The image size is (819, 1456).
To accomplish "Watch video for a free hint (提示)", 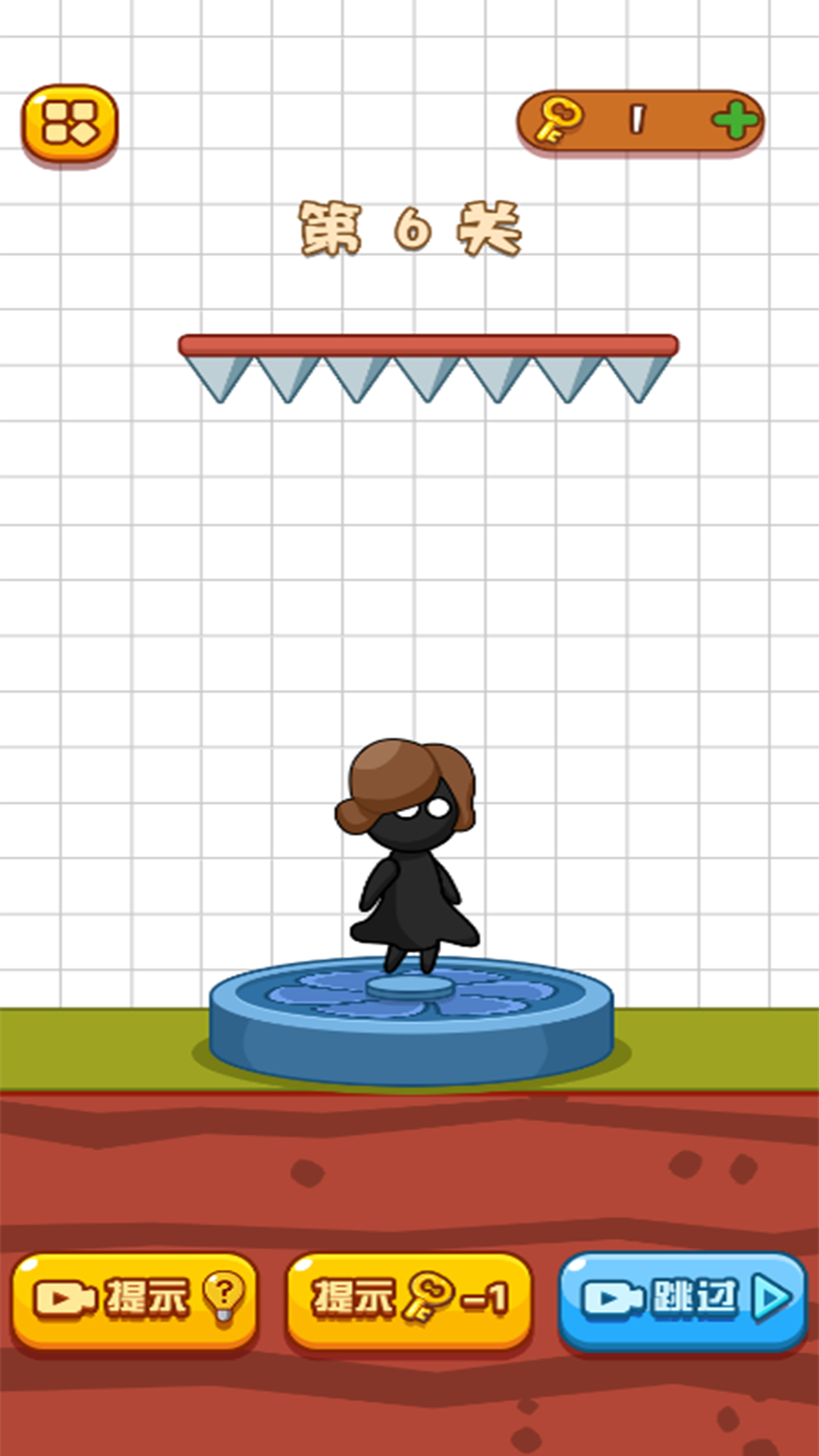I will [135, 1298].
